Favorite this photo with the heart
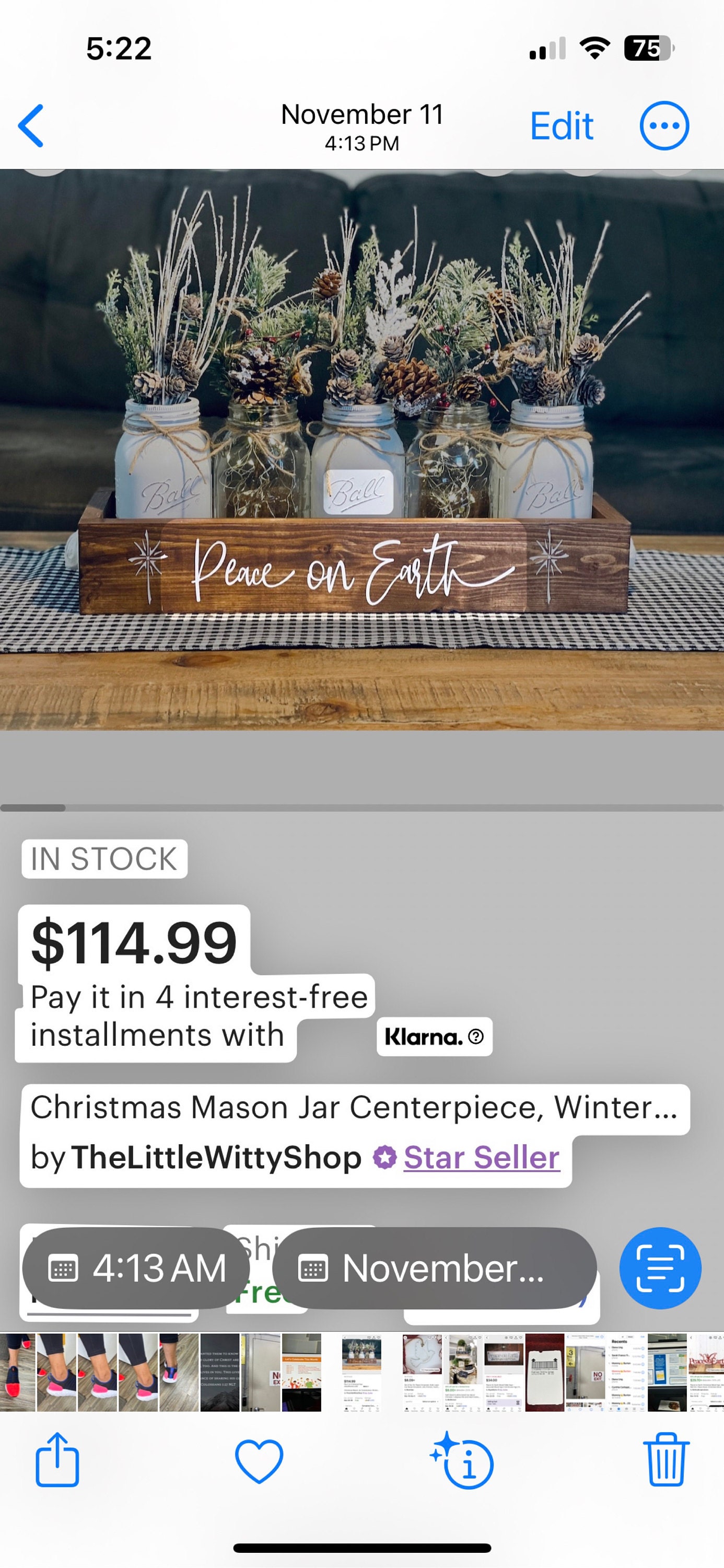 point(259,1461)
